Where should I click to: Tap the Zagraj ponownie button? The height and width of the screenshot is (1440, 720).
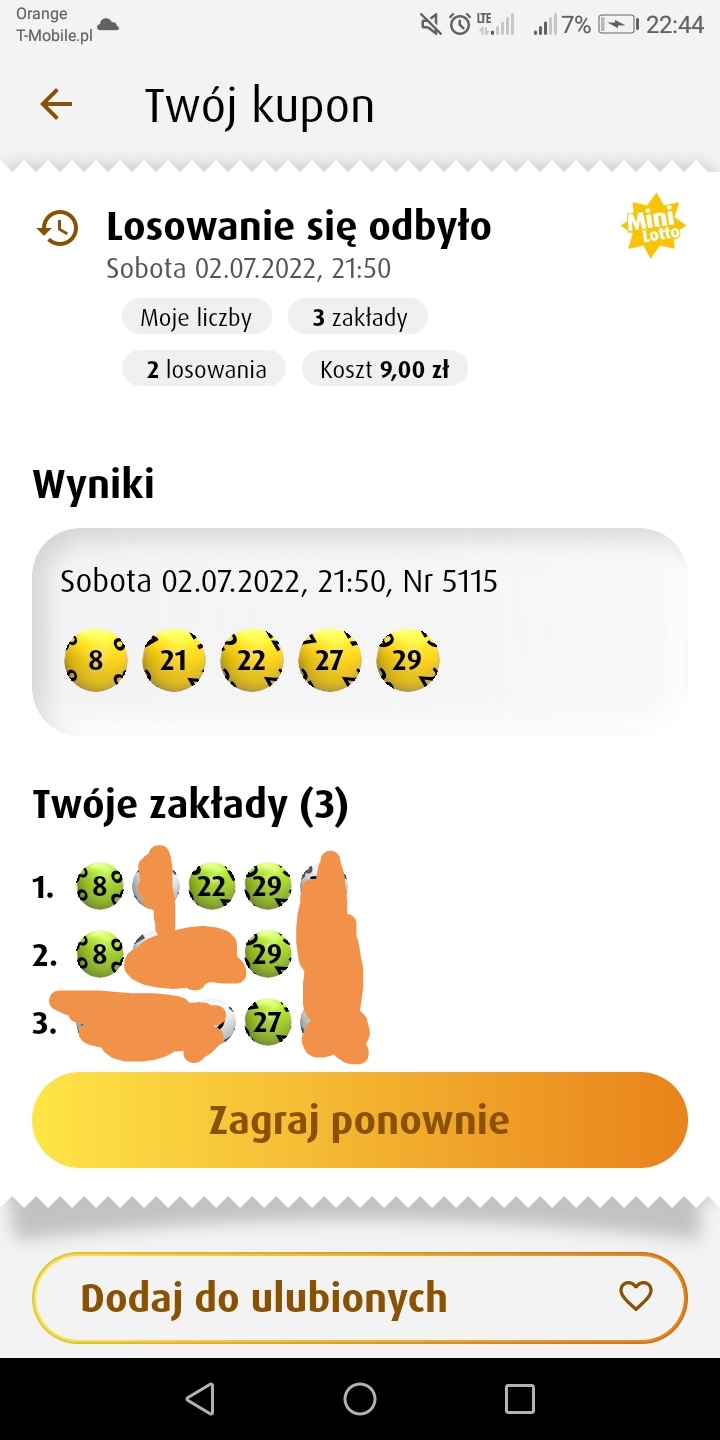click(x=360, y=1120)
